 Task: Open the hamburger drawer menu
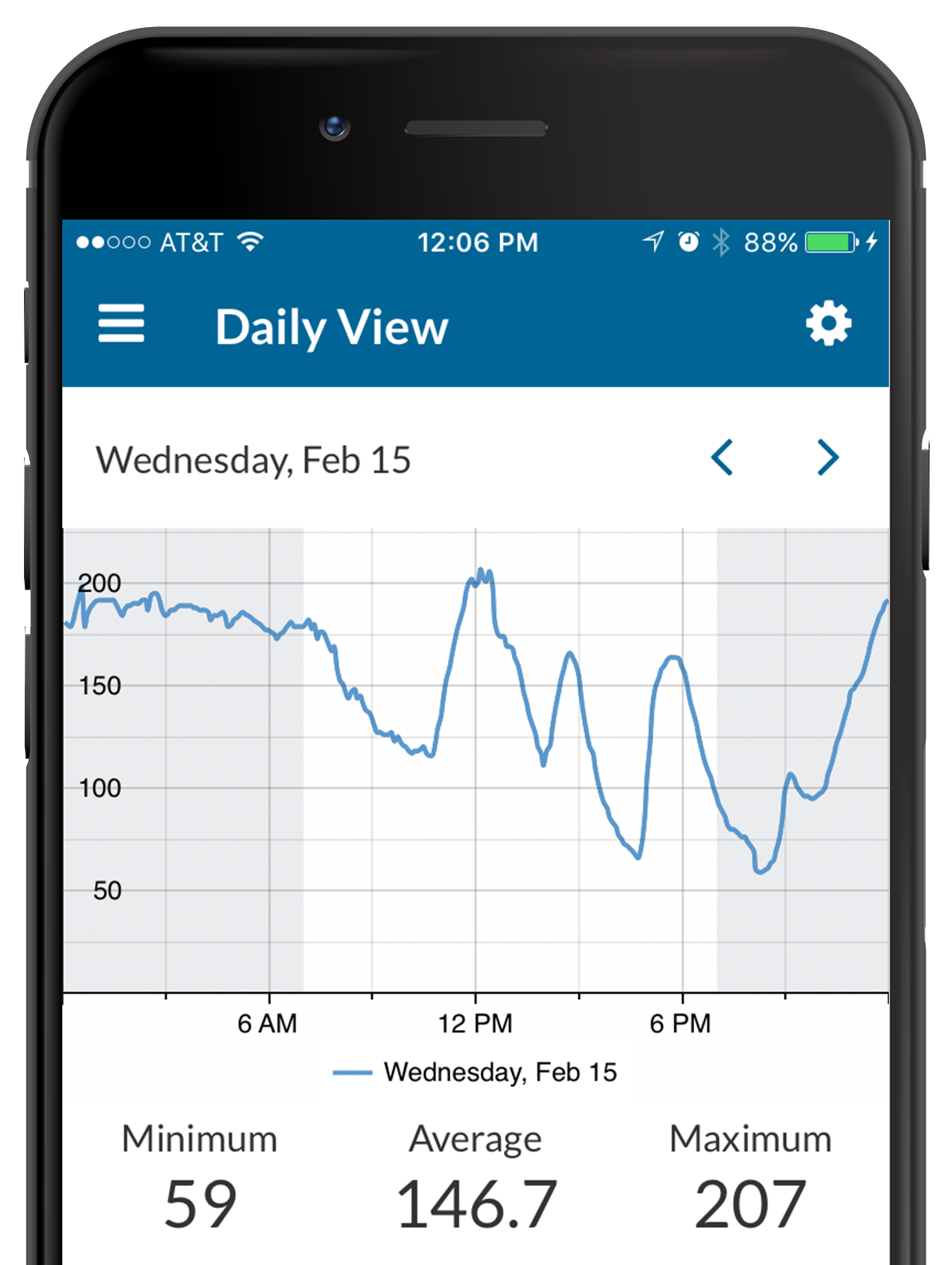(121, 323)
